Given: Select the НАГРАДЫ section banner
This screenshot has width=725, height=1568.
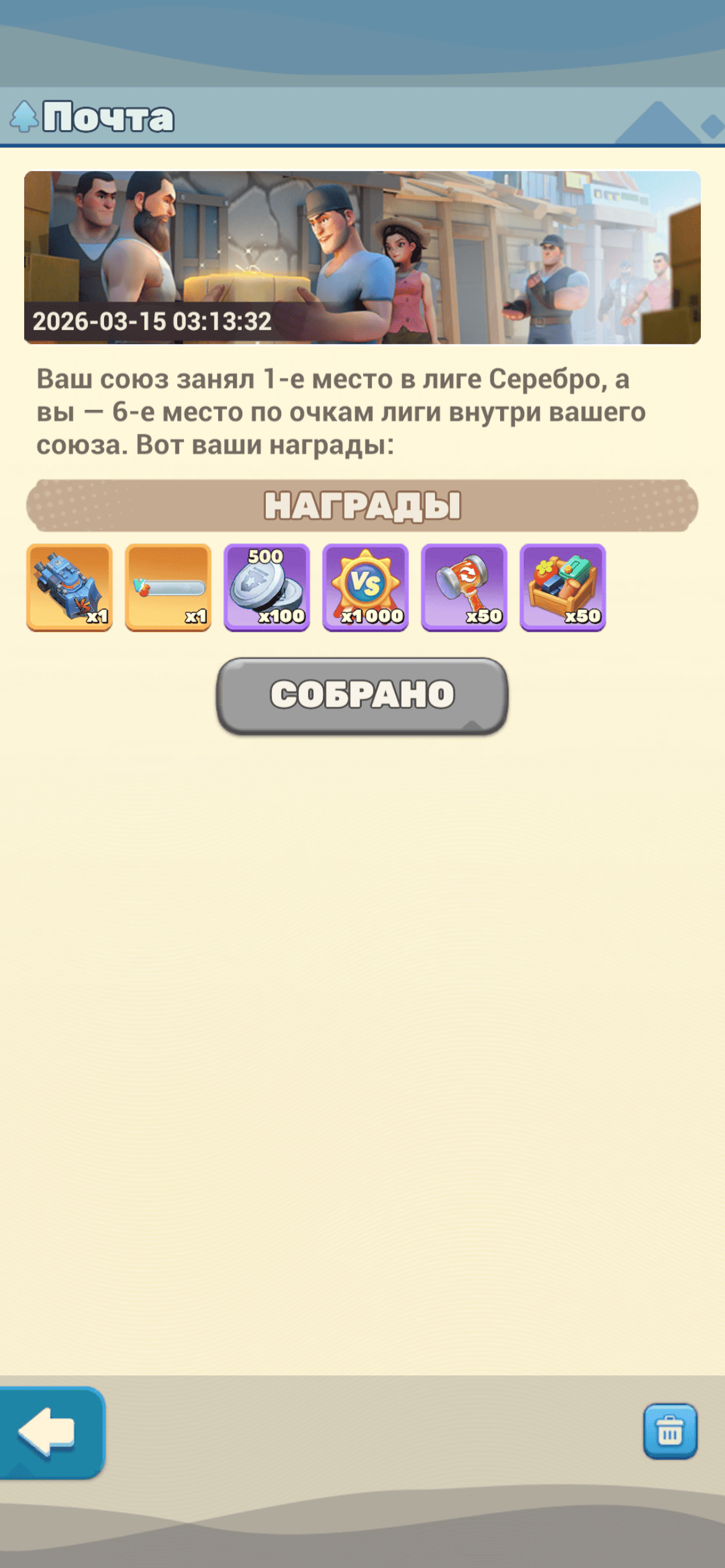Looking at the screenshot, I should click(x=362, y=506).
